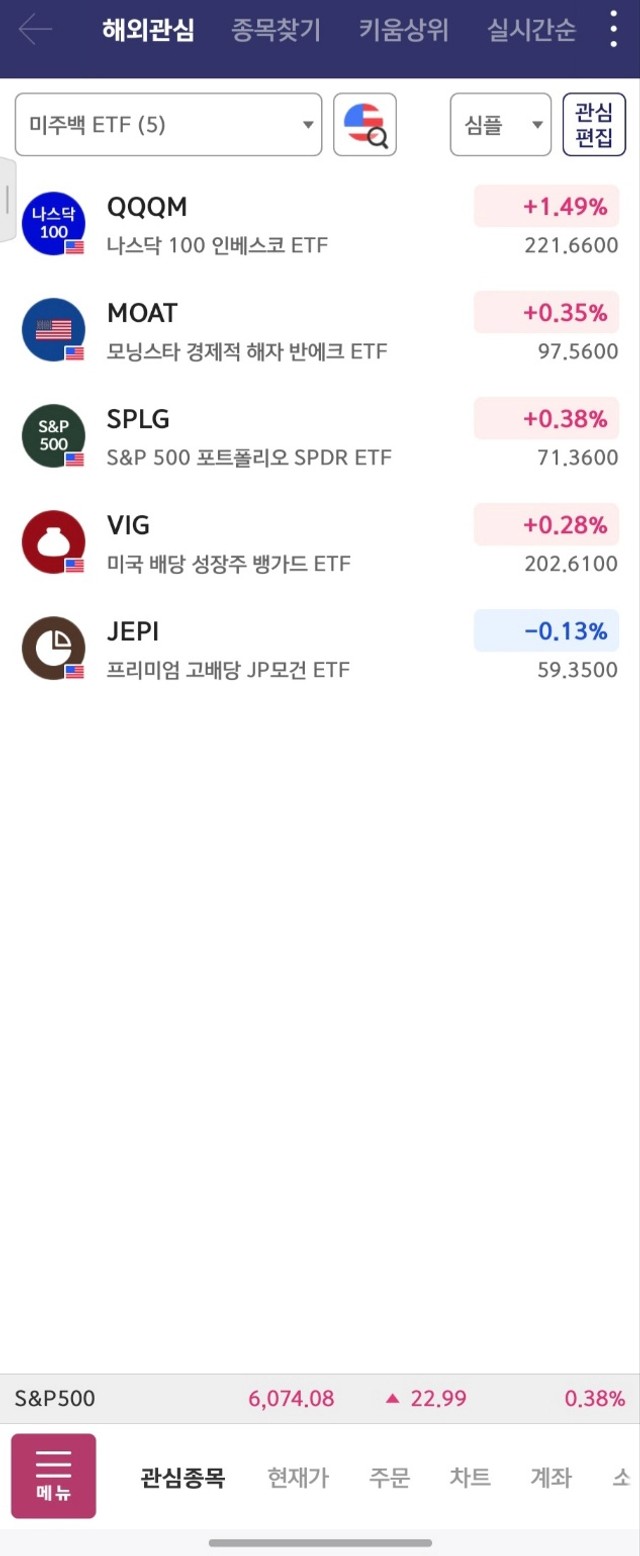Image resolution: width=640 pixels, height=1556 pixels.
Task: Switch to the 종목찾기 tab
Action: pyautogui.click(x=276, y=30)
